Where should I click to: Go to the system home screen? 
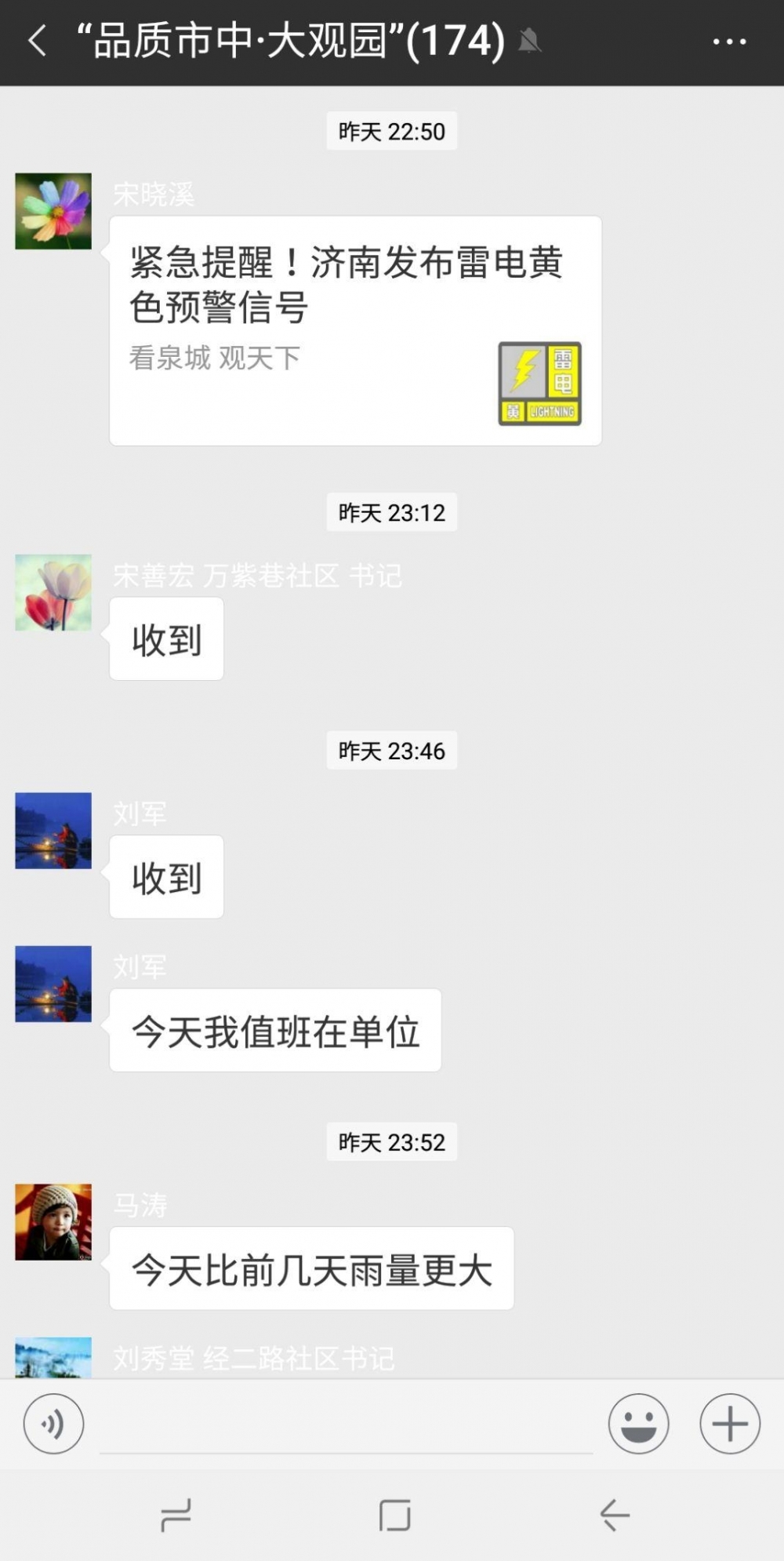tap(394, 1515)
